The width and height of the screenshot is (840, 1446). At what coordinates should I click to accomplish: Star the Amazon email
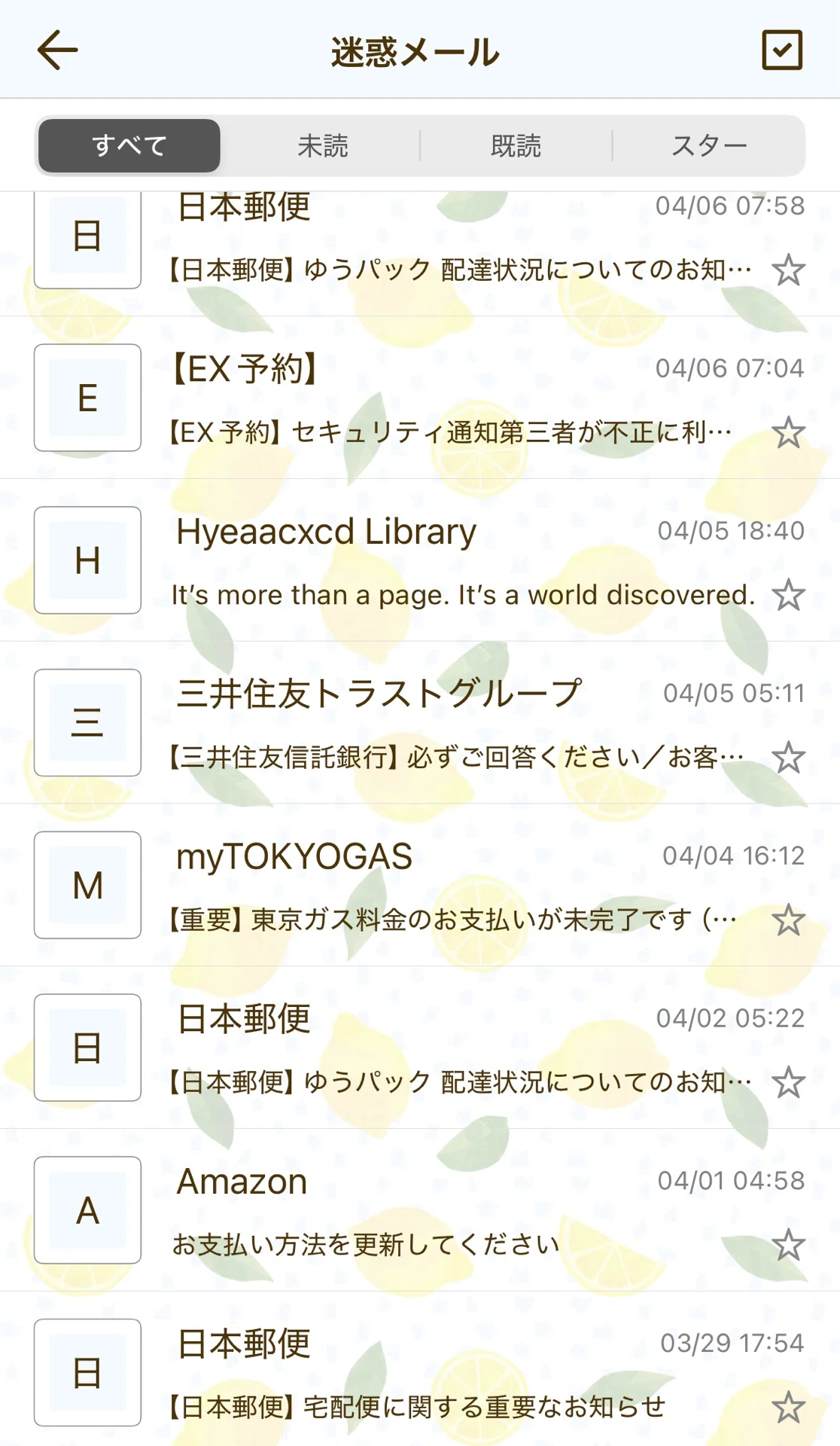[788, 1245]
